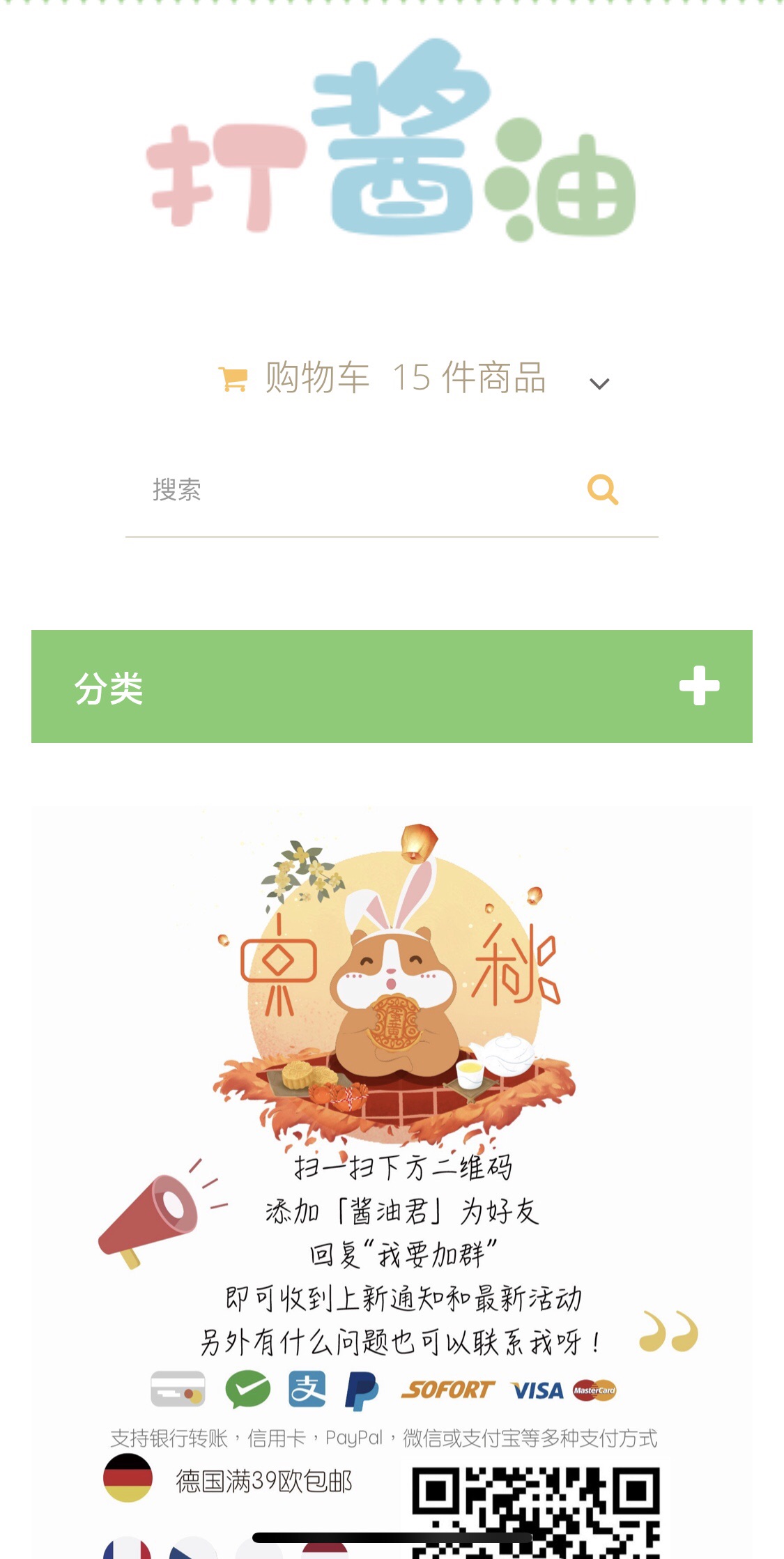
Task: Expand the 购物车 cart dropdown
Action: click(x=599, y=383)
